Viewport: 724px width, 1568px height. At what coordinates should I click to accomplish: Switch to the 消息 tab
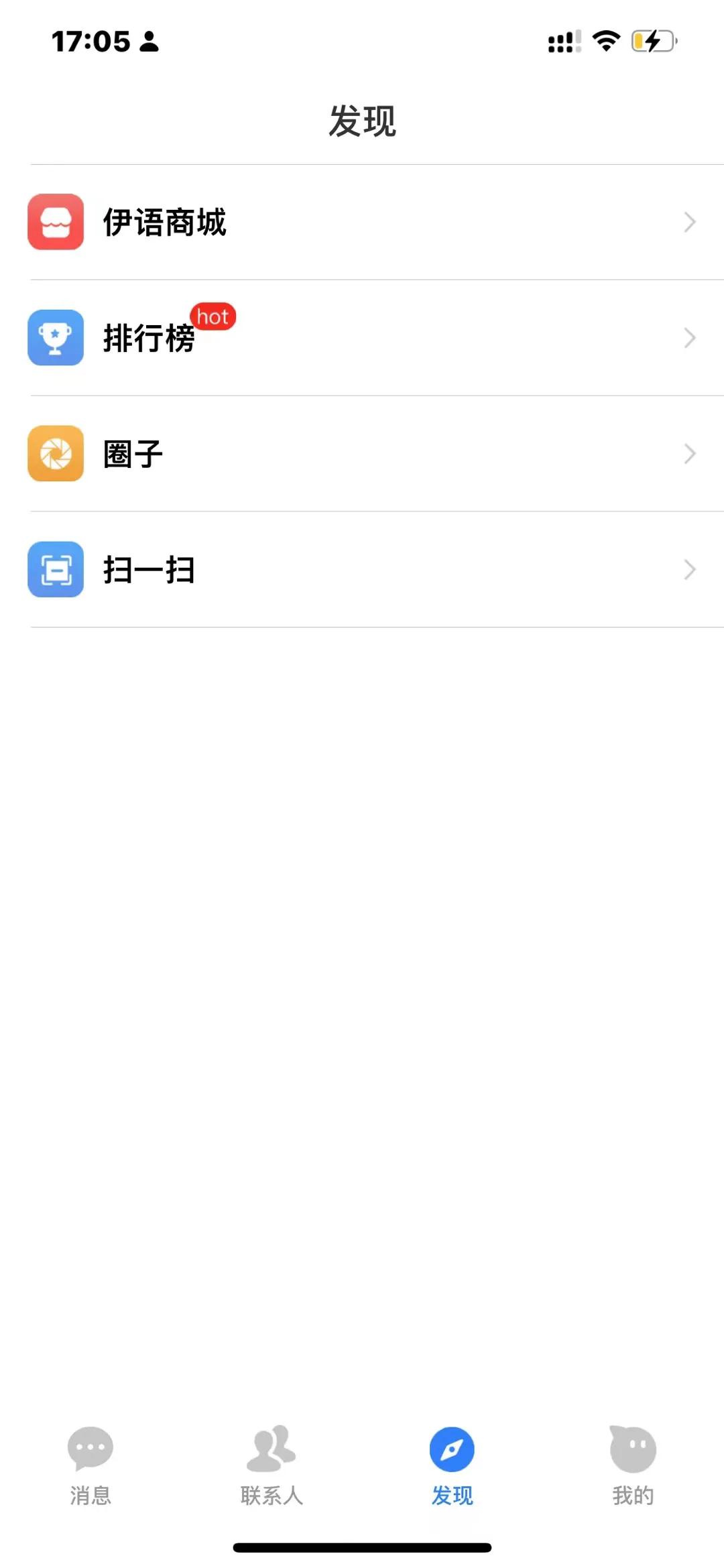click(x=90, y=1465)
